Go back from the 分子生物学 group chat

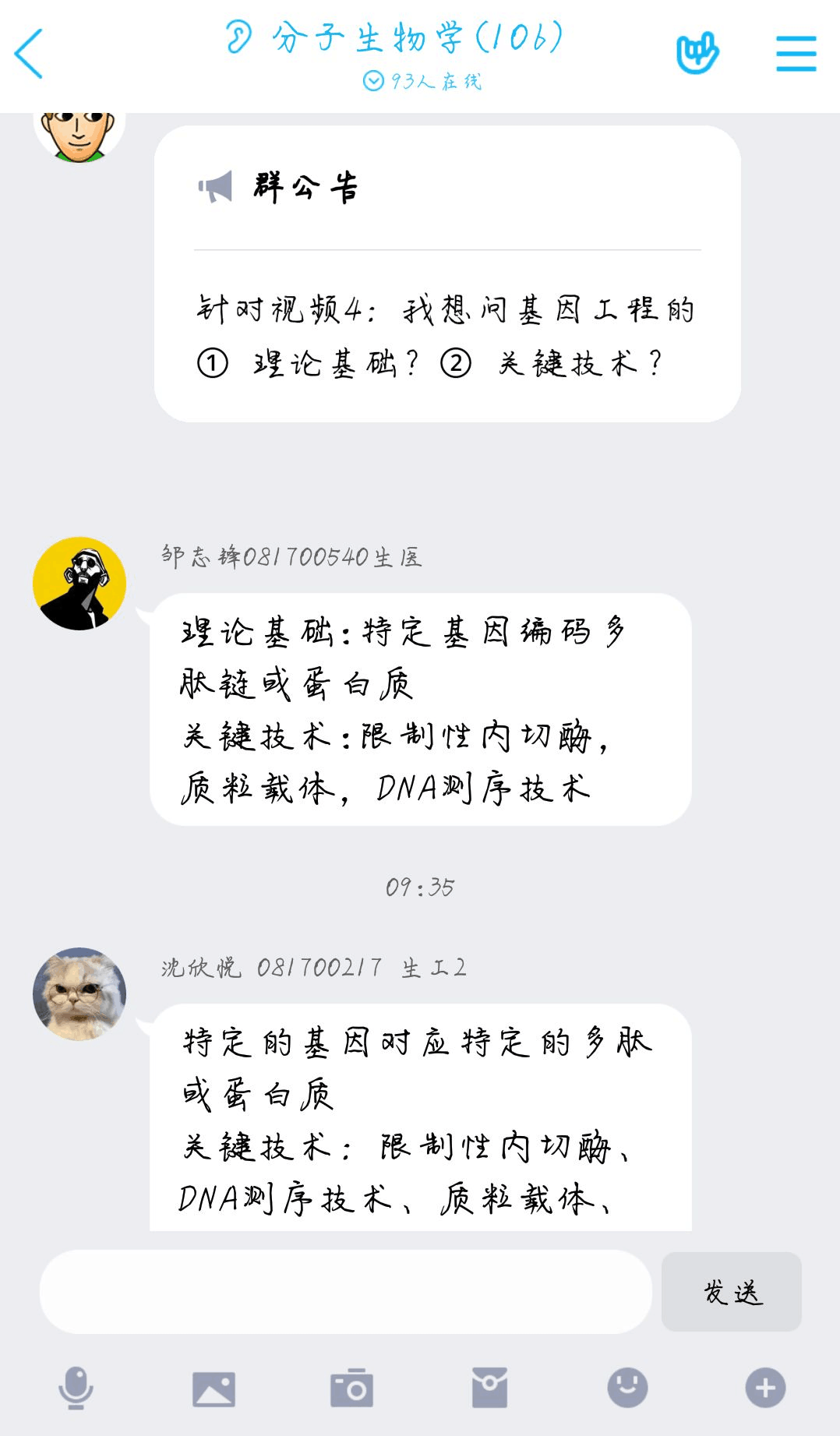tap(29, 54)
